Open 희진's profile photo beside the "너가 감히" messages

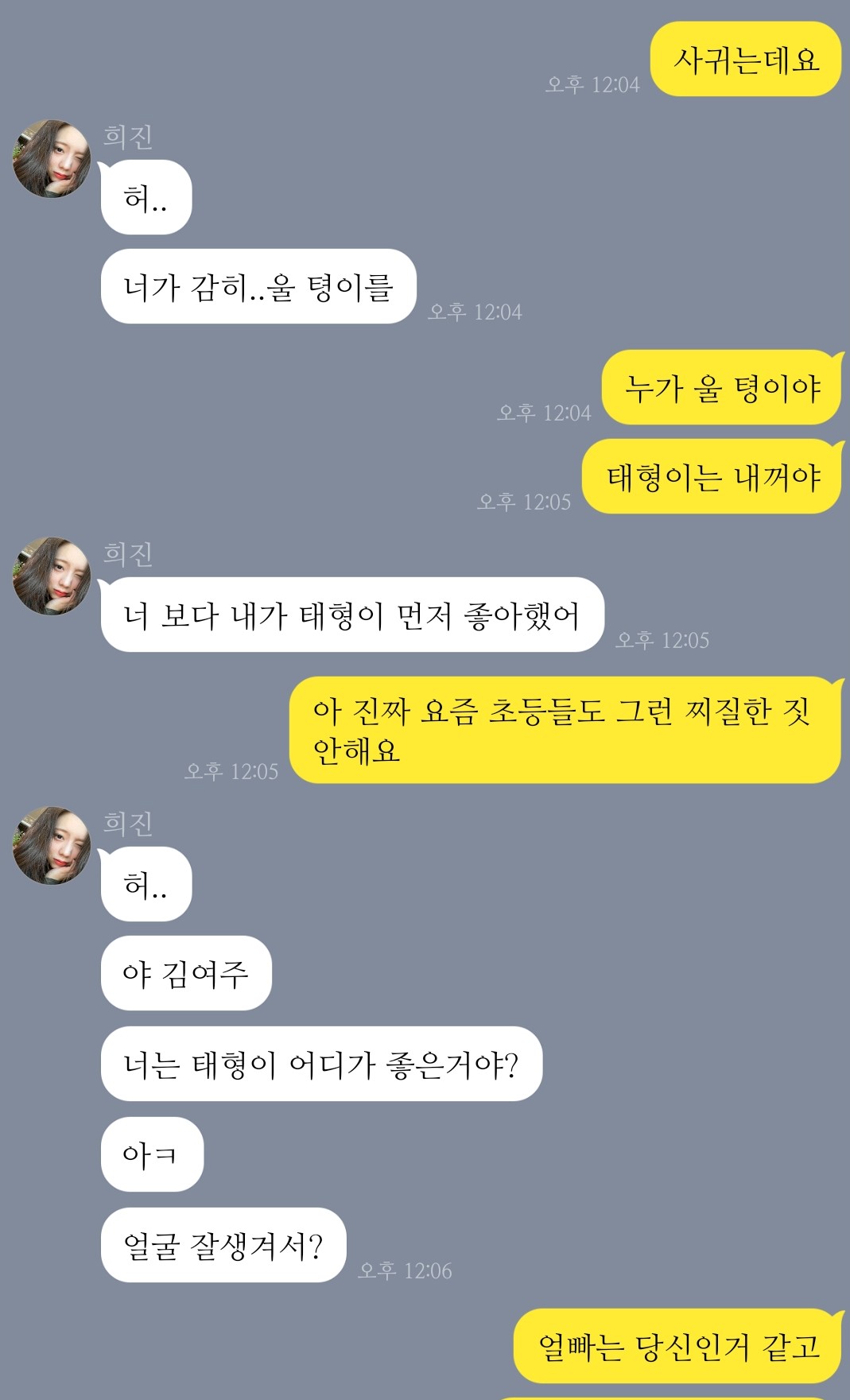coord(52,159)
